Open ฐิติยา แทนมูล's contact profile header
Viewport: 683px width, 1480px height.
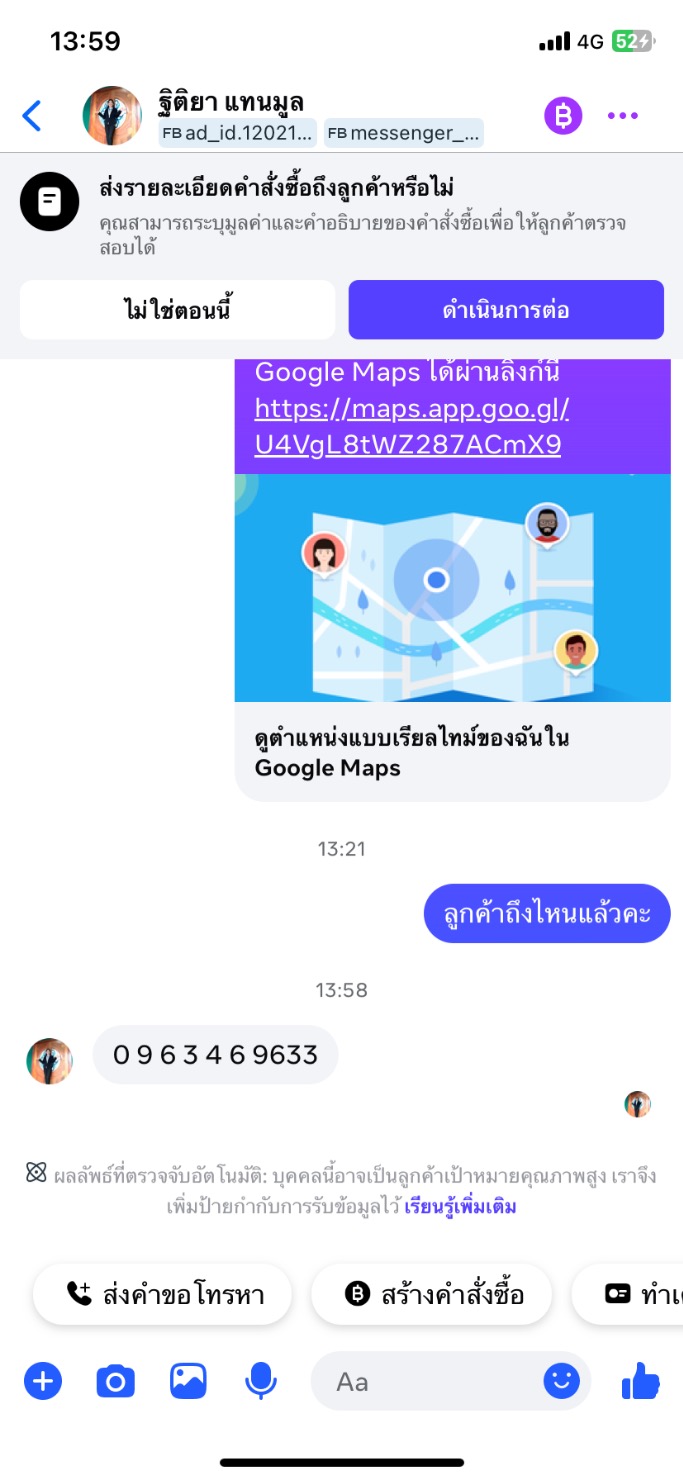pyautogui.click(x=283, y=117)
